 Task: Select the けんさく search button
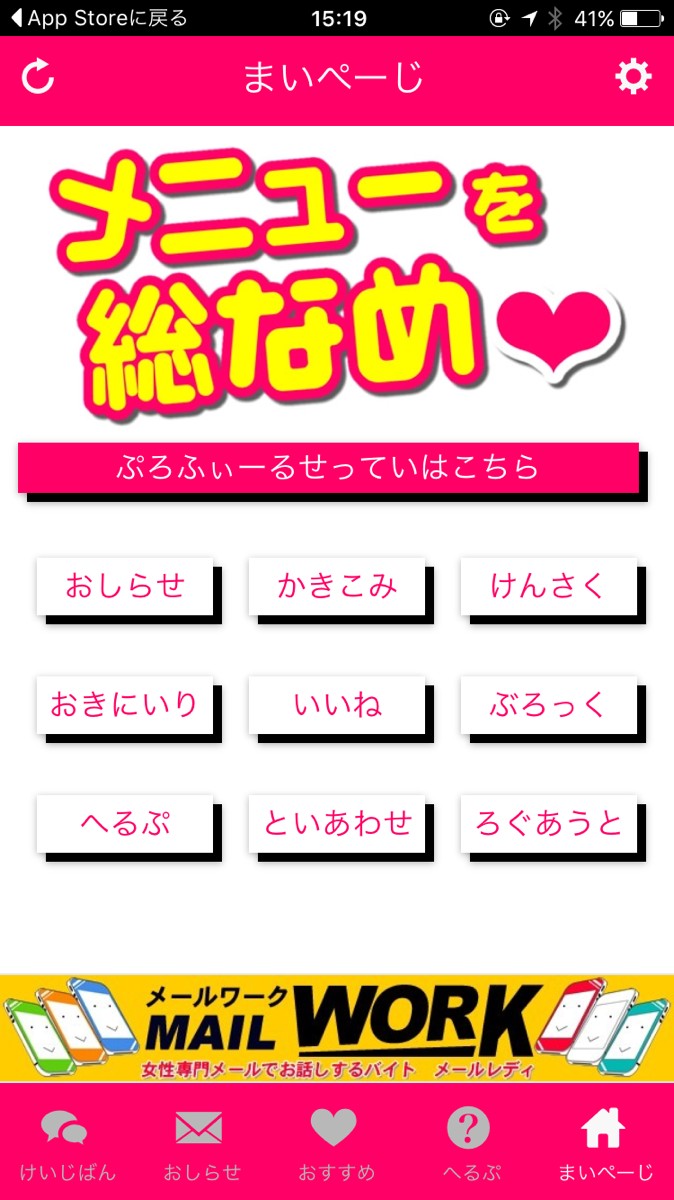click(549, 585)
